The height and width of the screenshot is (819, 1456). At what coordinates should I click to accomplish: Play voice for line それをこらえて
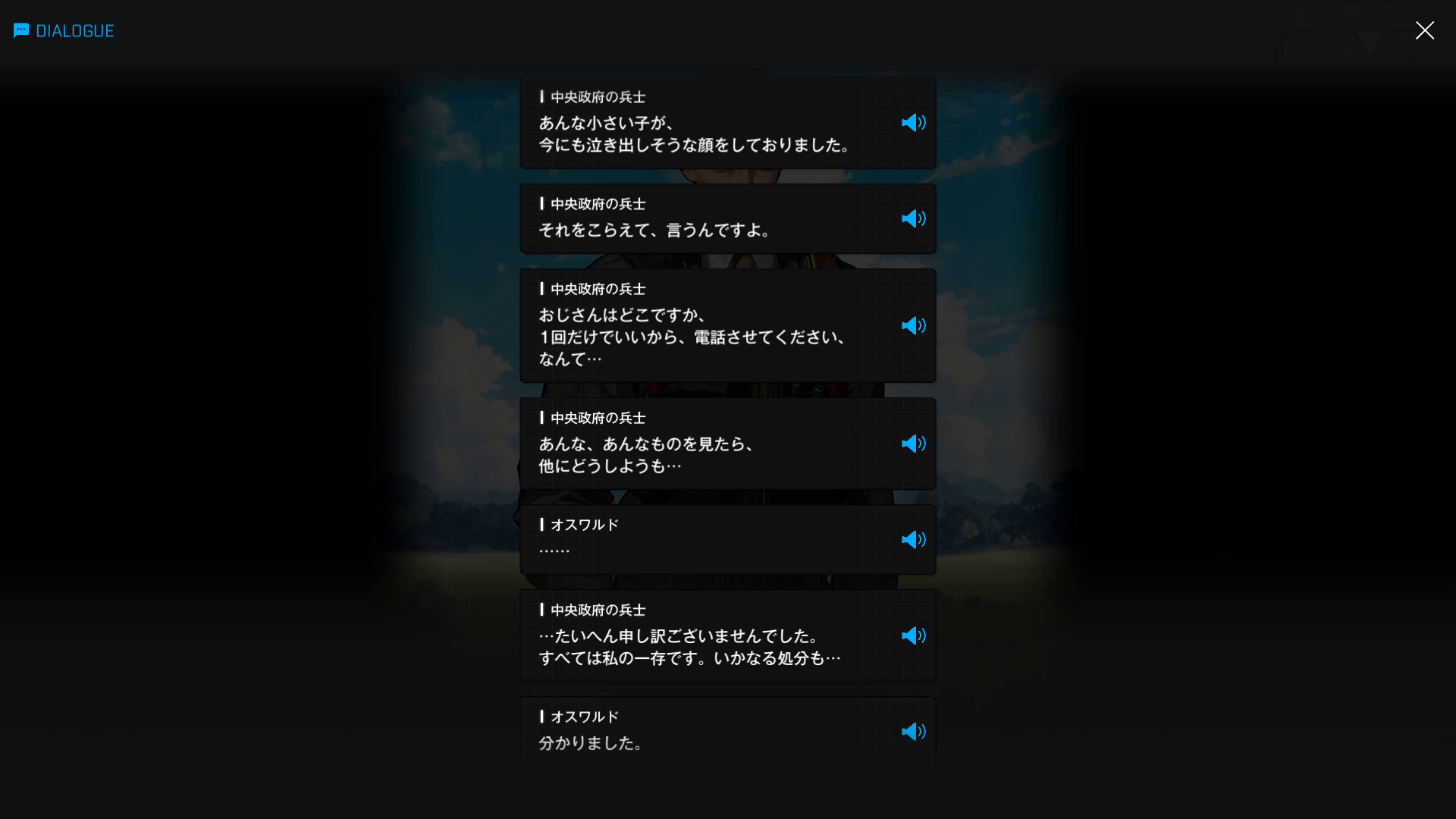click(913, 218)
